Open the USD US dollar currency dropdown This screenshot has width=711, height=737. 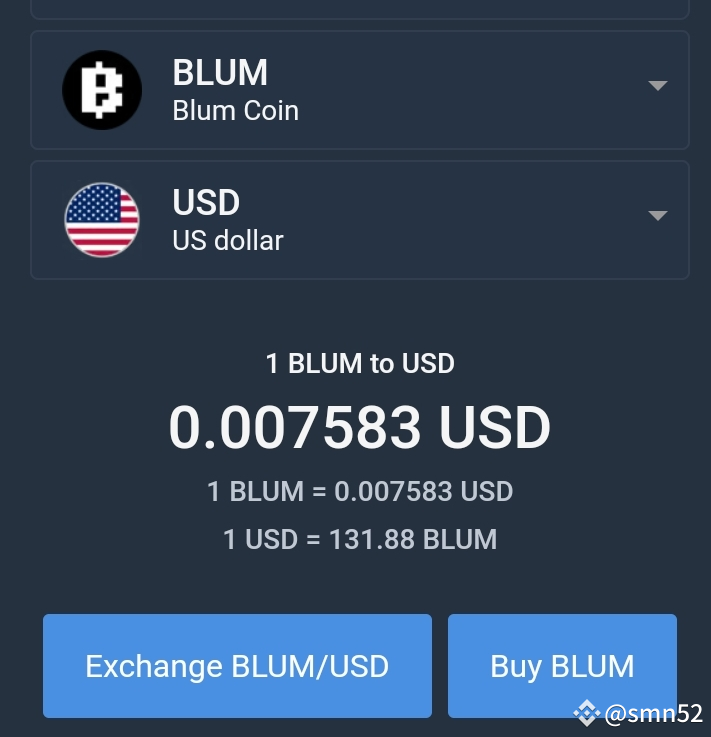coord(360,220)
